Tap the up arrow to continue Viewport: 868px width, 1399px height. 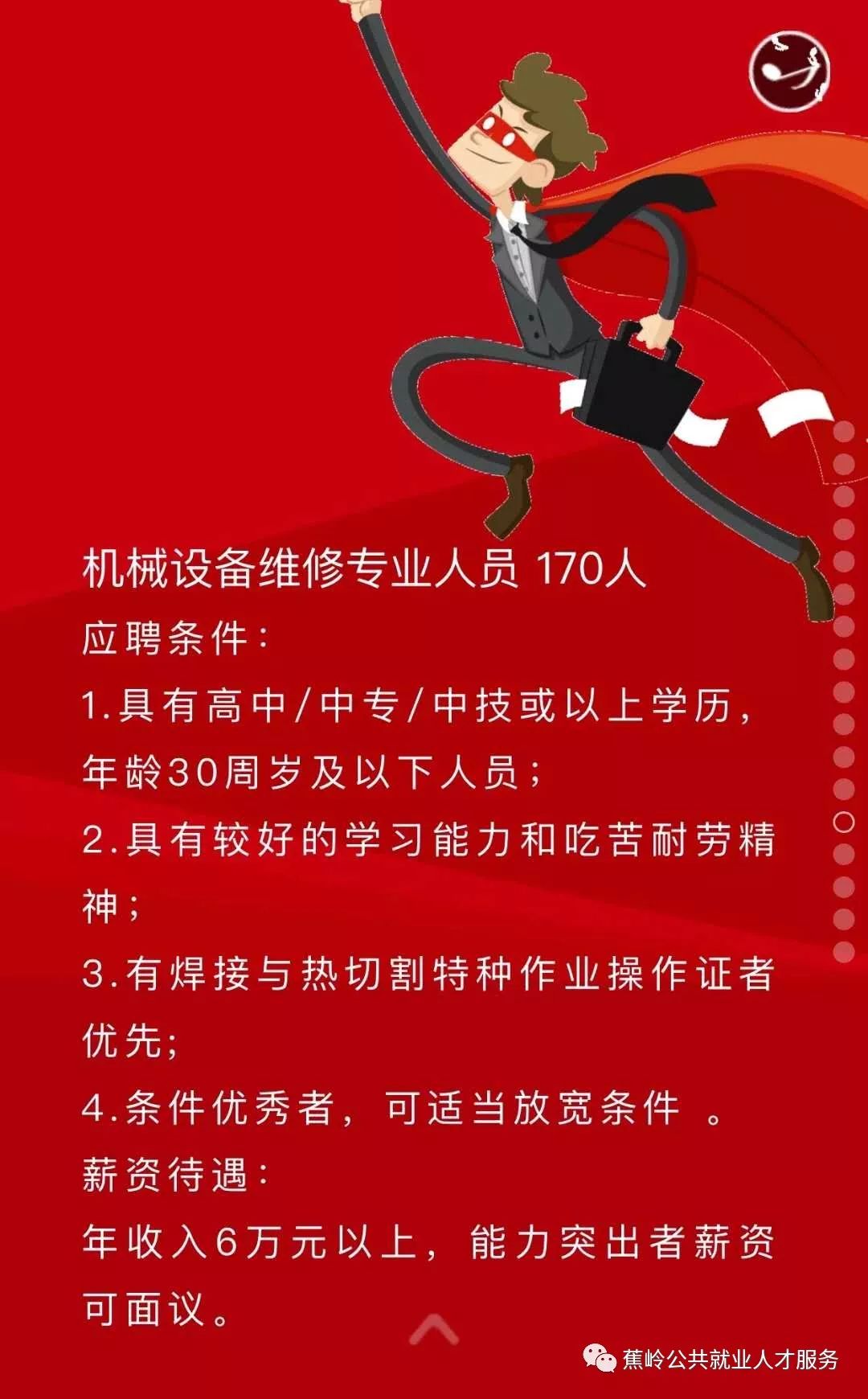(433, 1329)
